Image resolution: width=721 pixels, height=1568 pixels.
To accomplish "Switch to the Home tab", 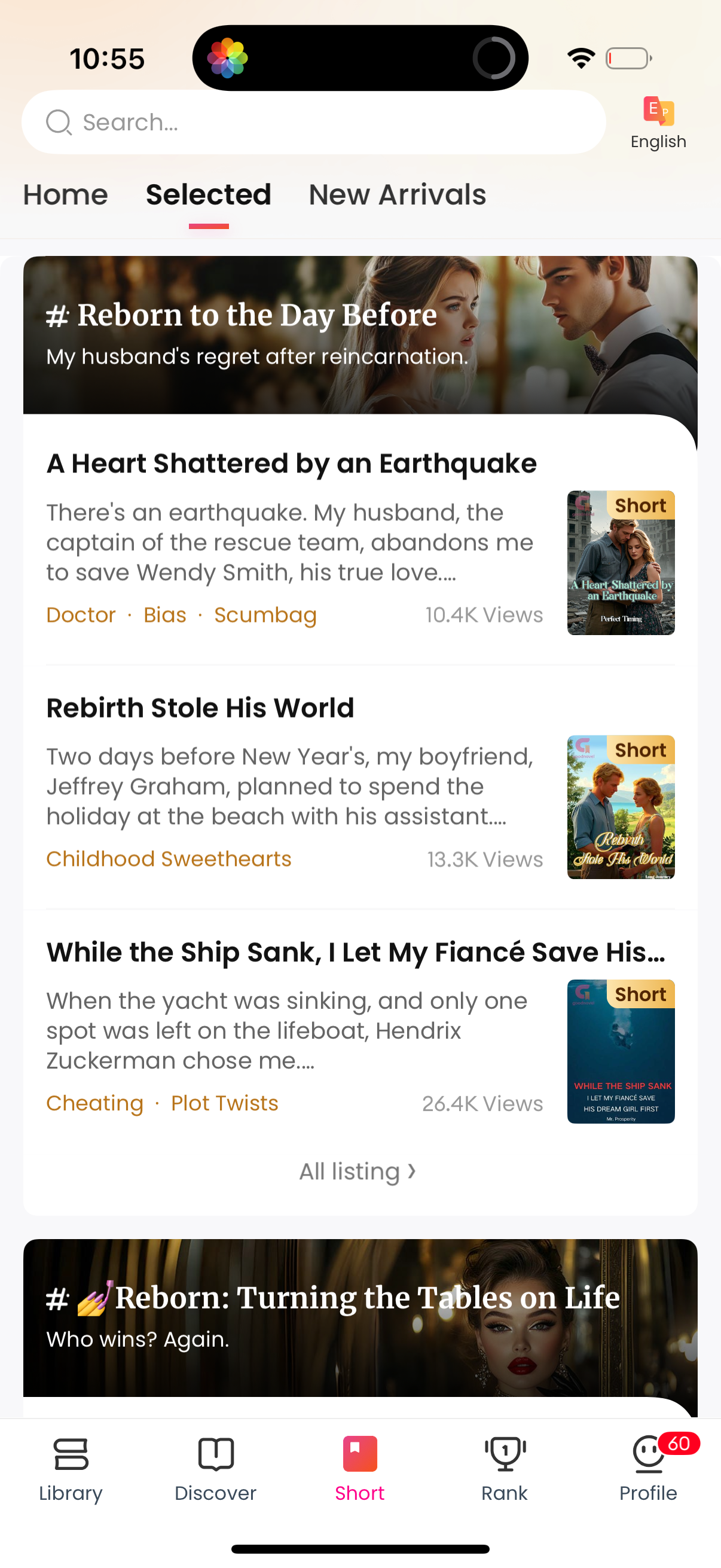I will [x=65, y=195].
